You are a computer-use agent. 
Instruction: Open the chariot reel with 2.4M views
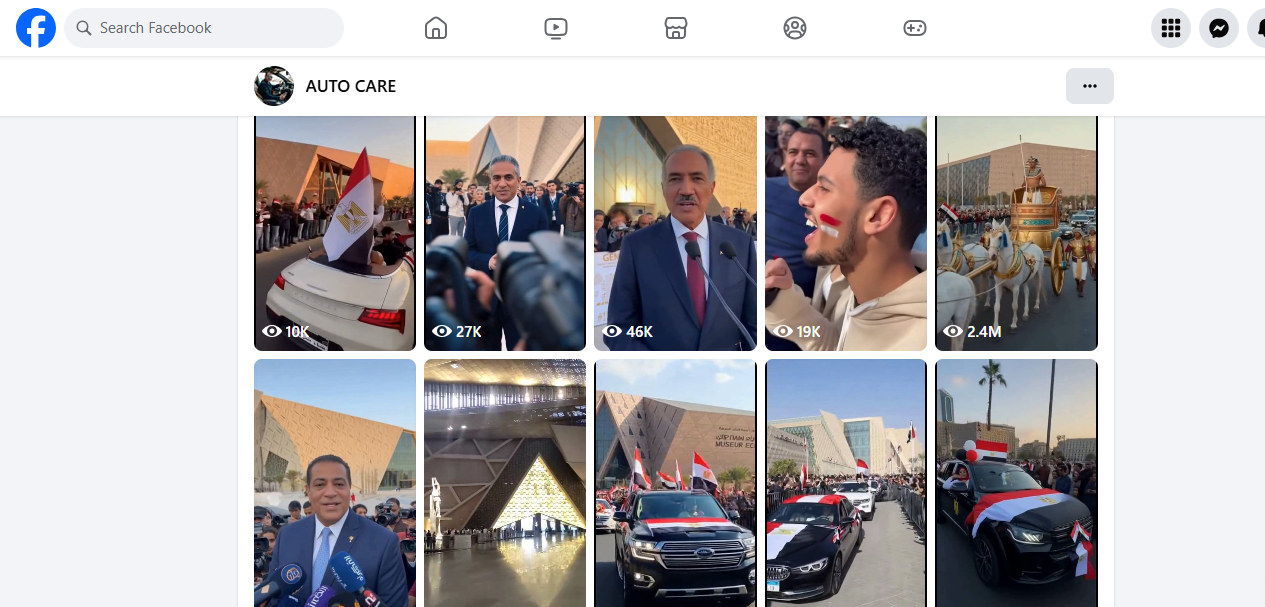point(1016,232)
